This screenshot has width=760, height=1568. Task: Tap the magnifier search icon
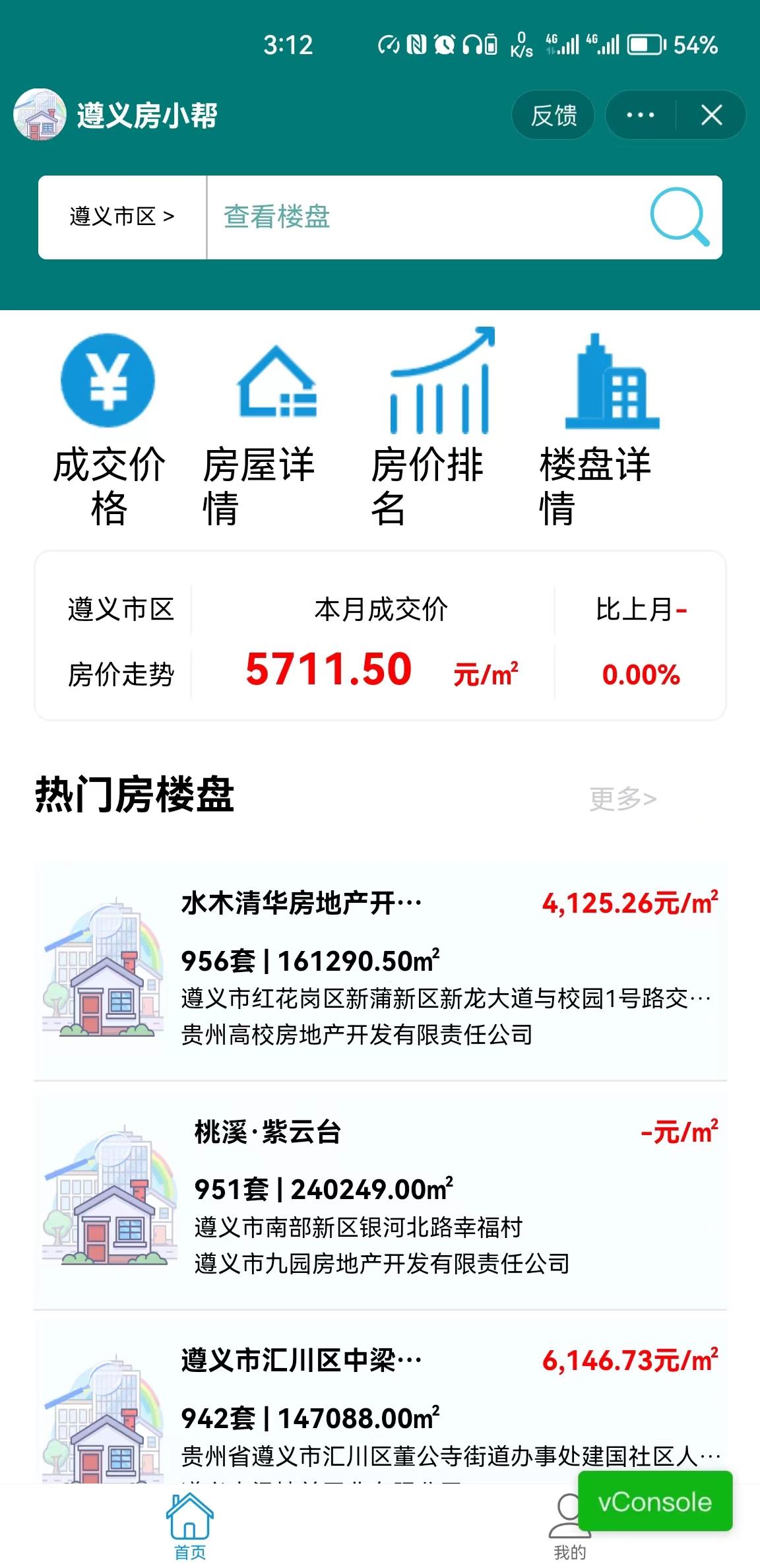click(x=680, y=216)
